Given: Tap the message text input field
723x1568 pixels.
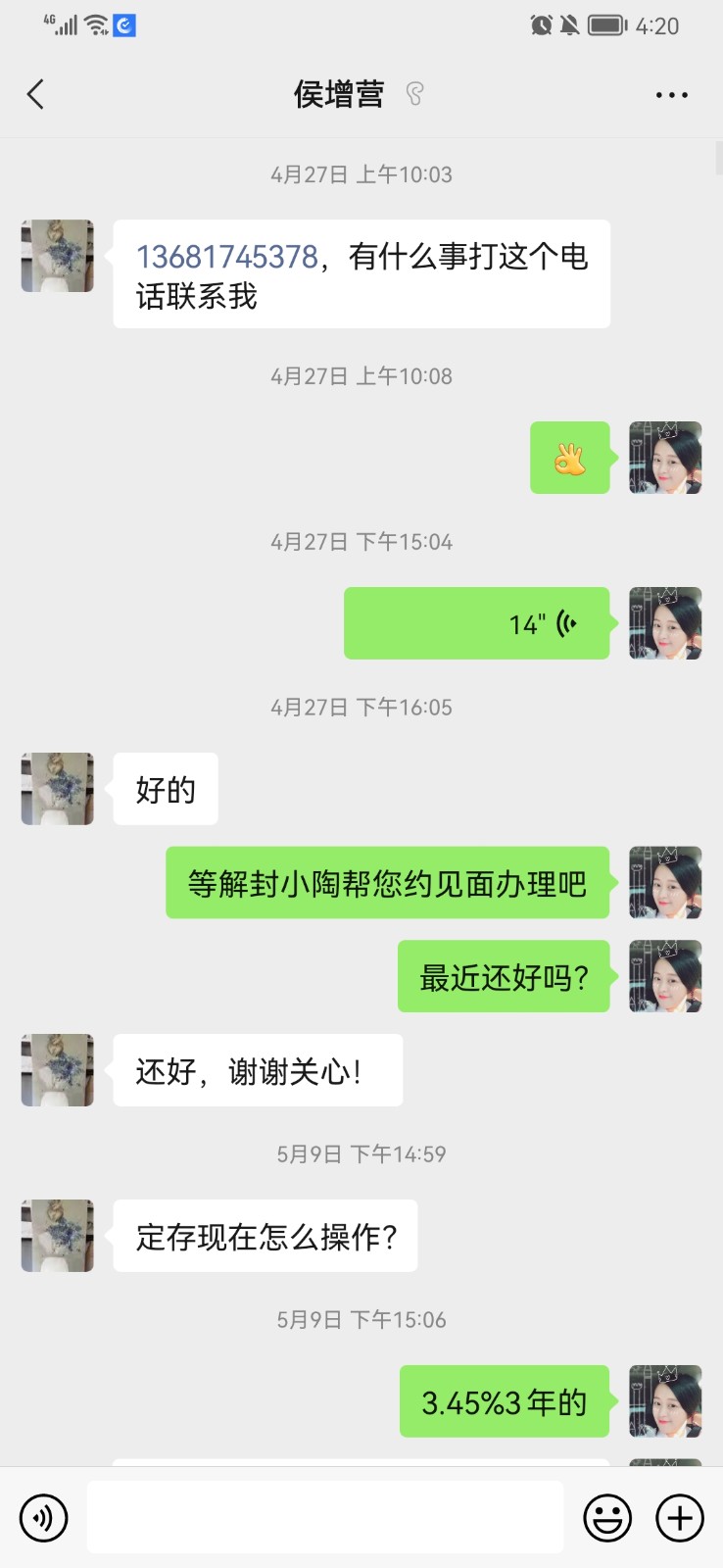Looking at the screenshot, I should [325, 1518].
